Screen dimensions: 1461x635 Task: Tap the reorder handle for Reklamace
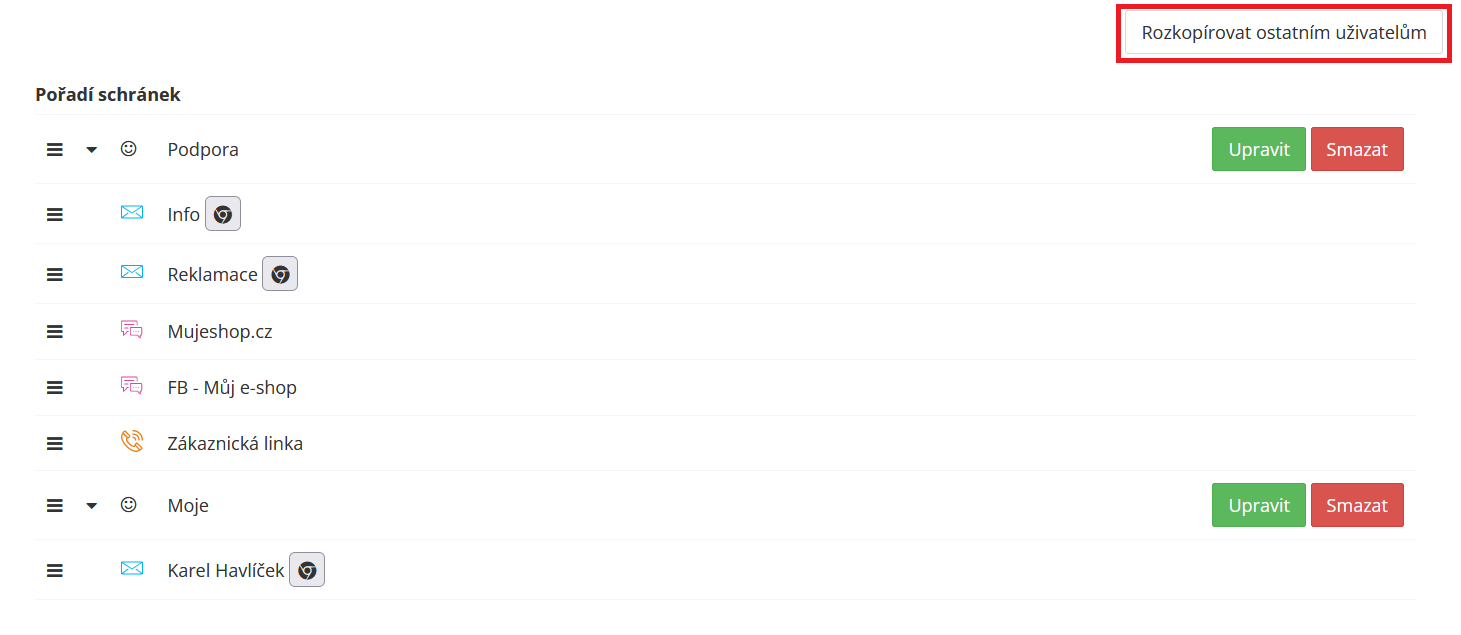point(55,274)
